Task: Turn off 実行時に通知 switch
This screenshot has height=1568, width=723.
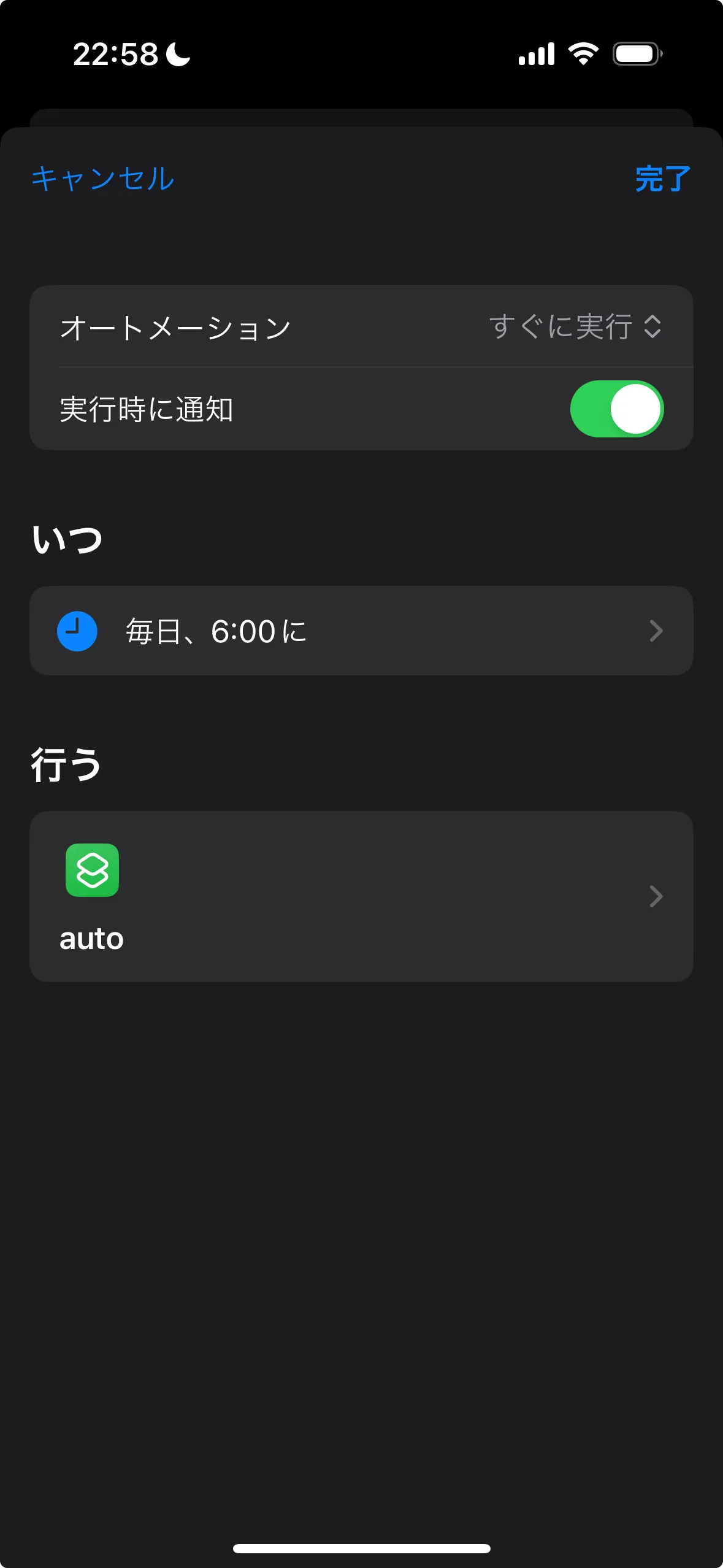Action: (x=617, y=409)
